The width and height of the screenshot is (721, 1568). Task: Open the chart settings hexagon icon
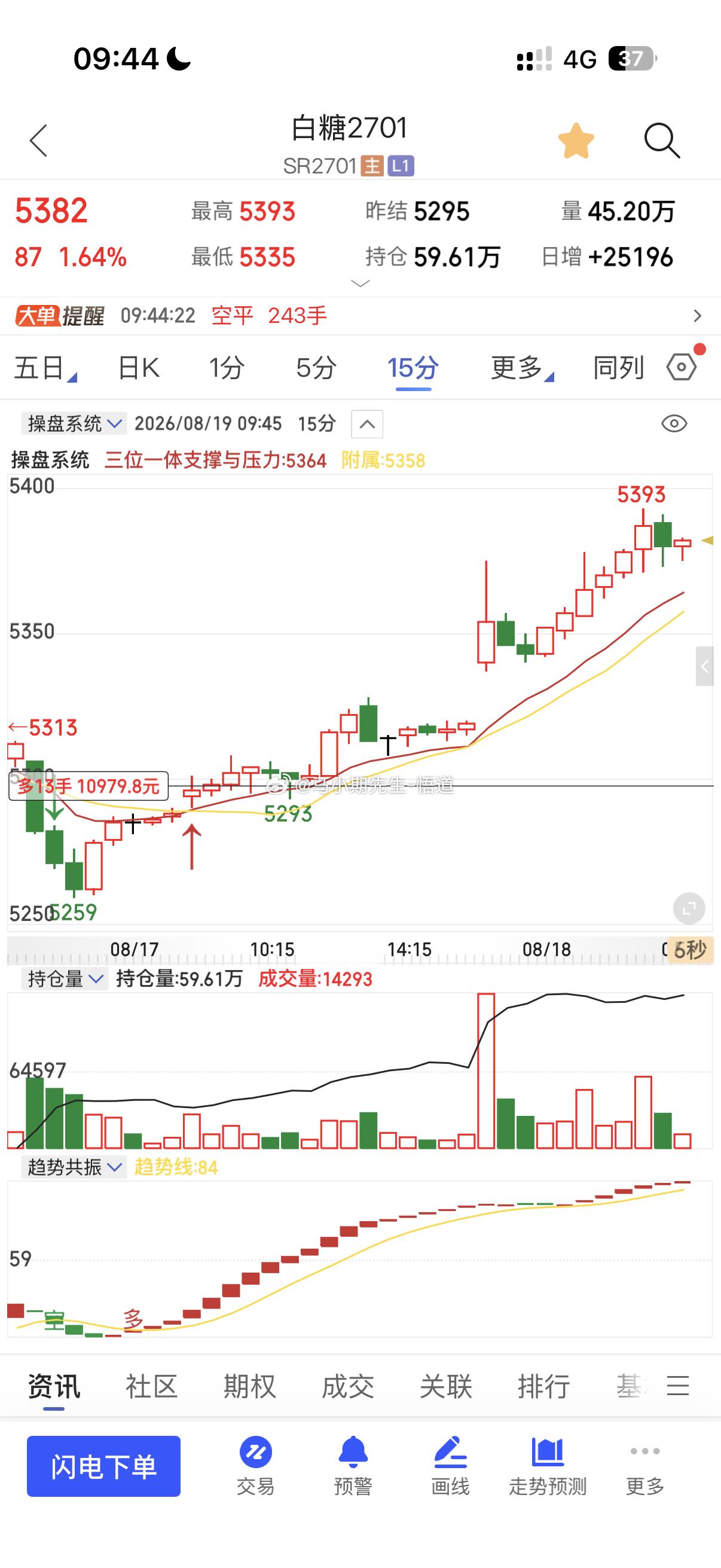pos(682,367)
